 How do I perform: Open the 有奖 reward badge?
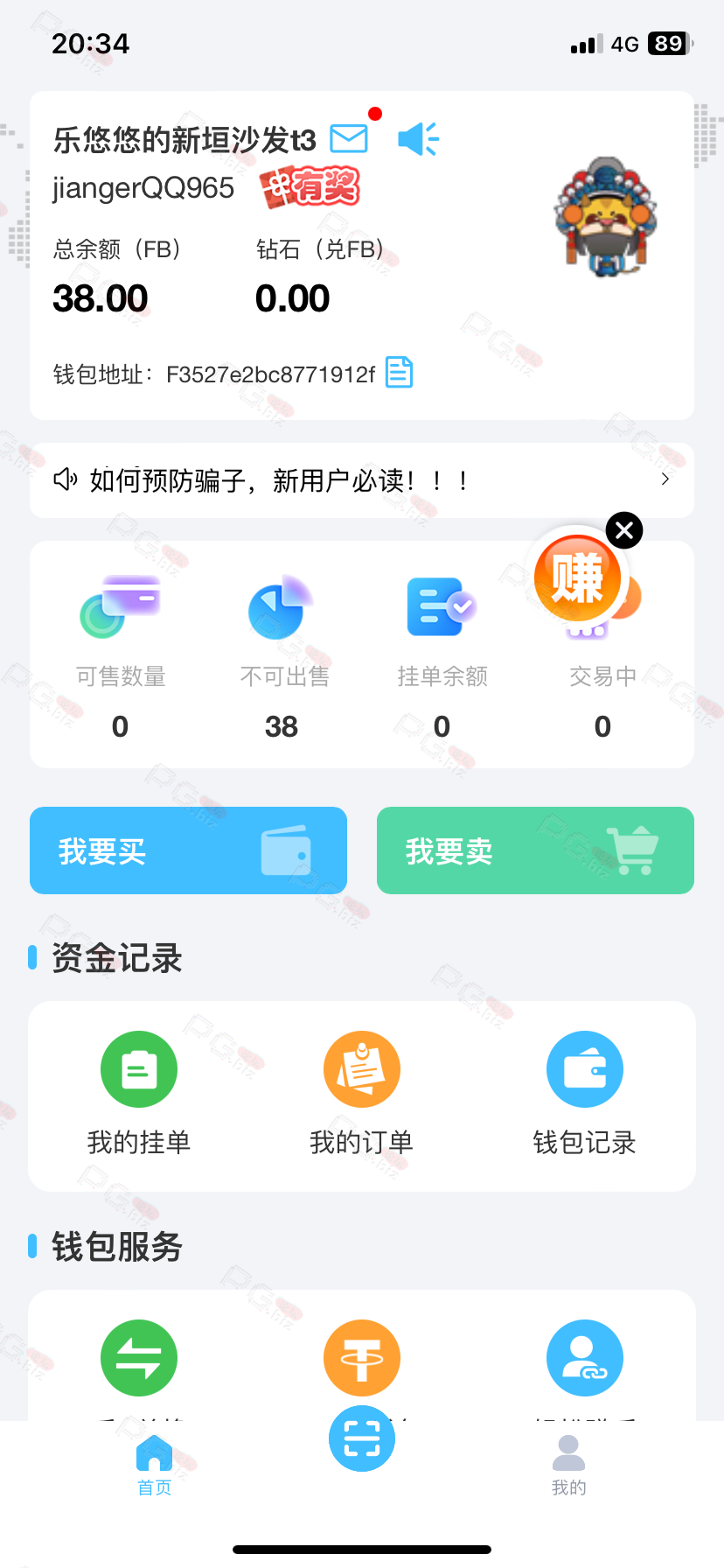(310, 187)
